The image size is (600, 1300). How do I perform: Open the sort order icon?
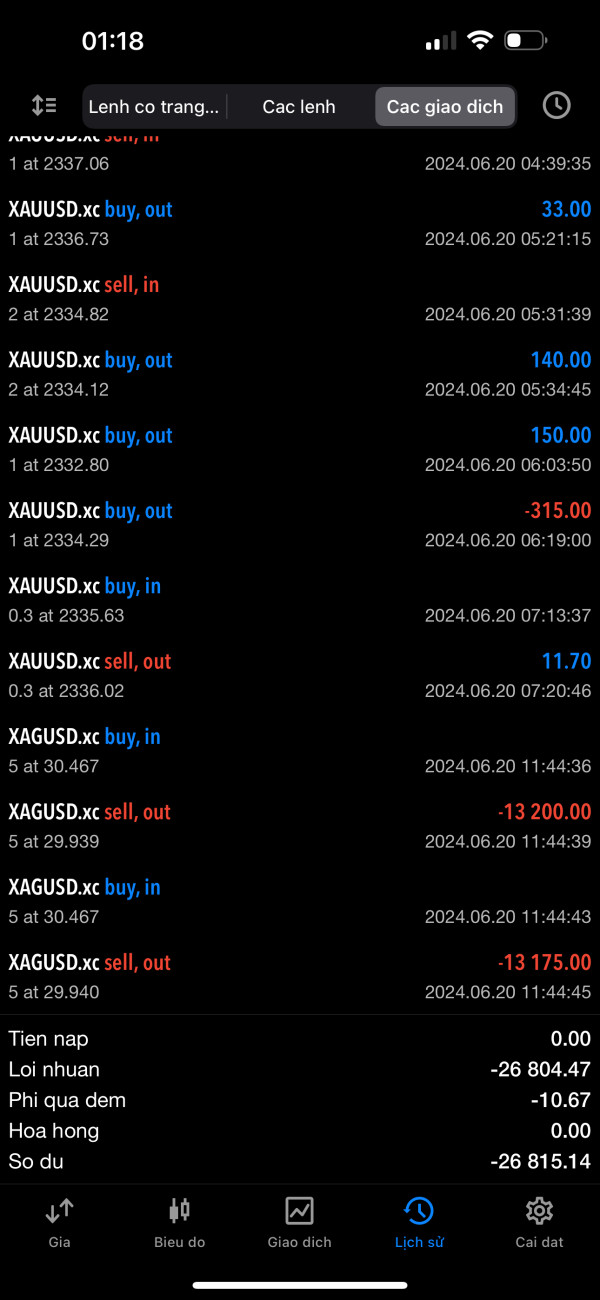point(44,105)
